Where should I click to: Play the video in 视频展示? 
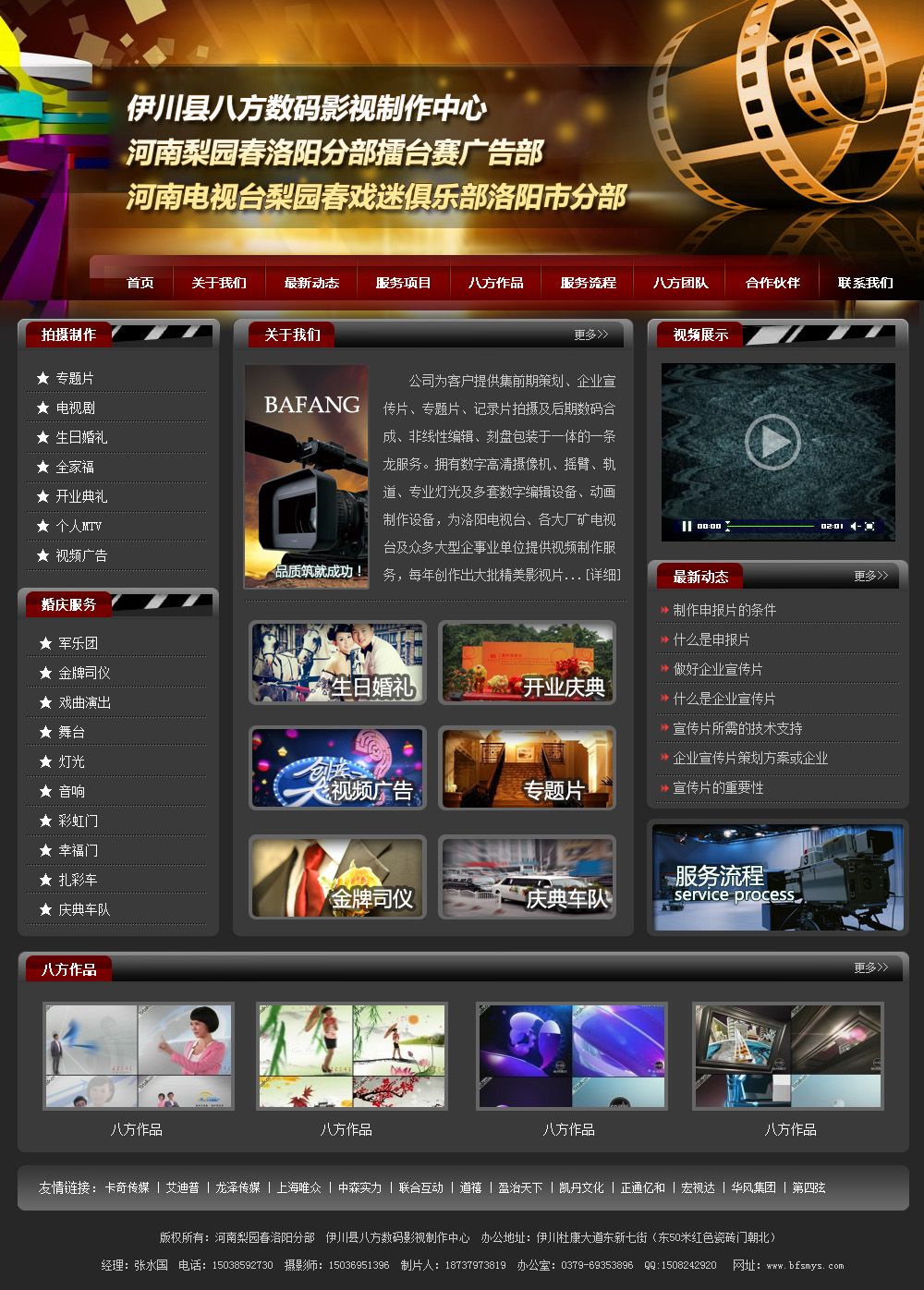(x=772, y=442)
